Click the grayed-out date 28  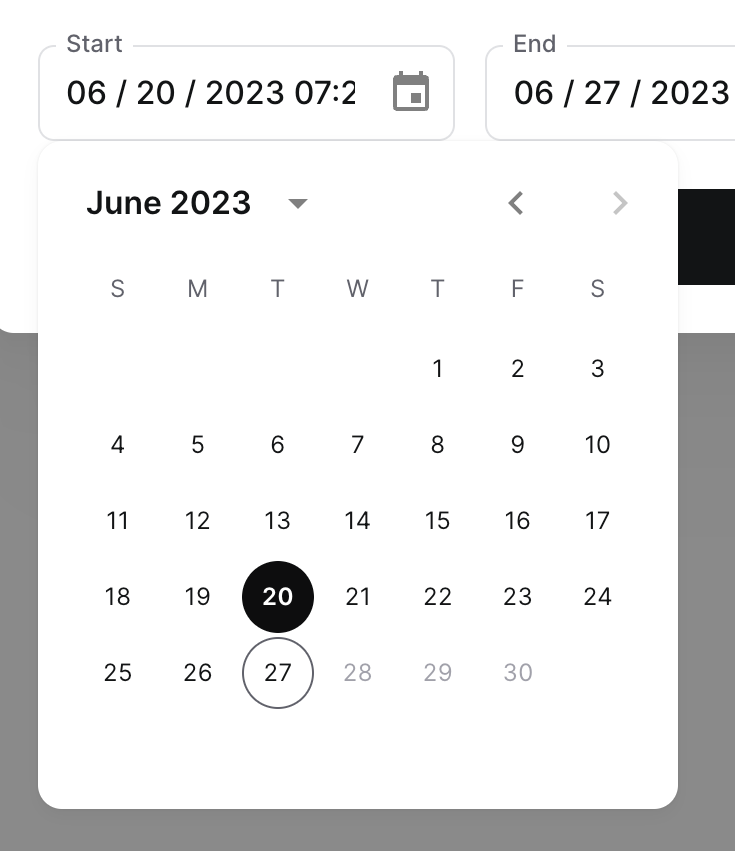(357, 673)
